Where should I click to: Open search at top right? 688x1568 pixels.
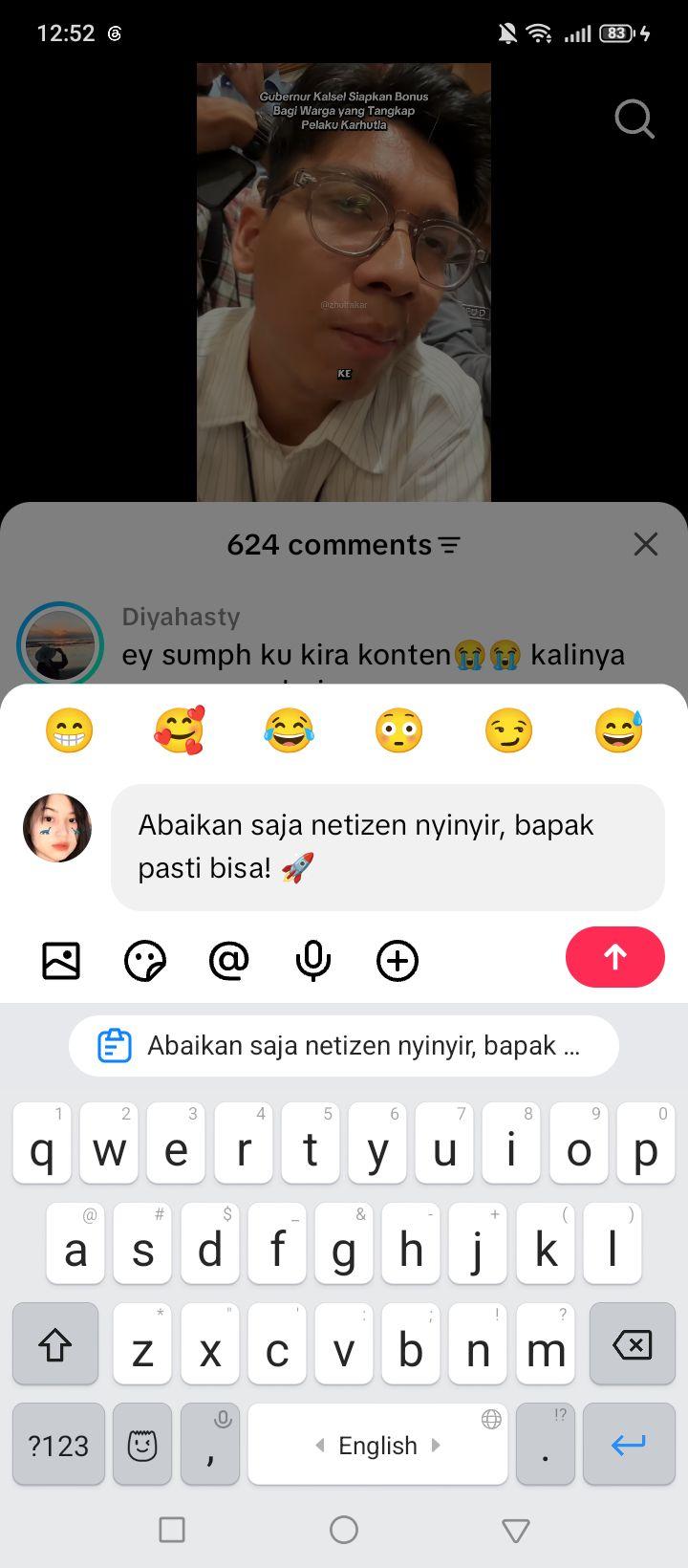tap(634, 120)
